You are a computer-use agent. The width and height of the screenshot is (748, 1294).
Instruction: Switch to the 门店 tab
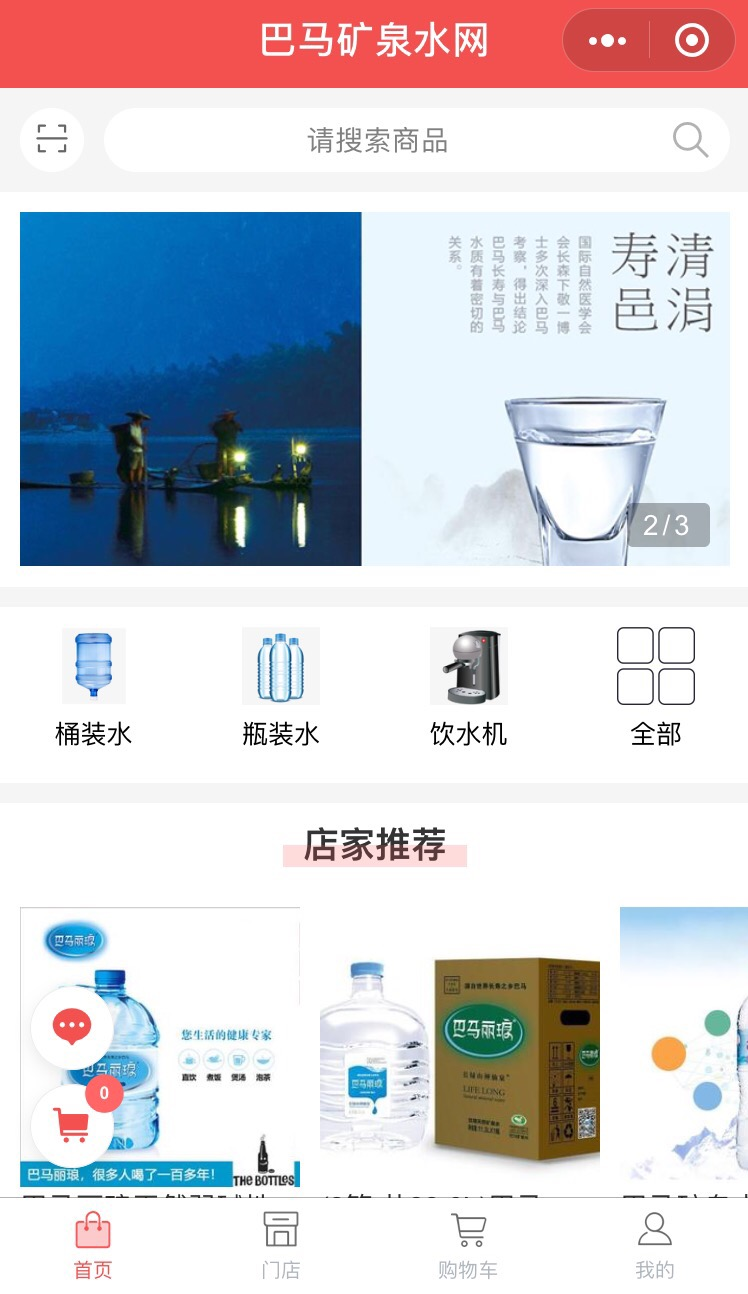tap(281, 1246)
